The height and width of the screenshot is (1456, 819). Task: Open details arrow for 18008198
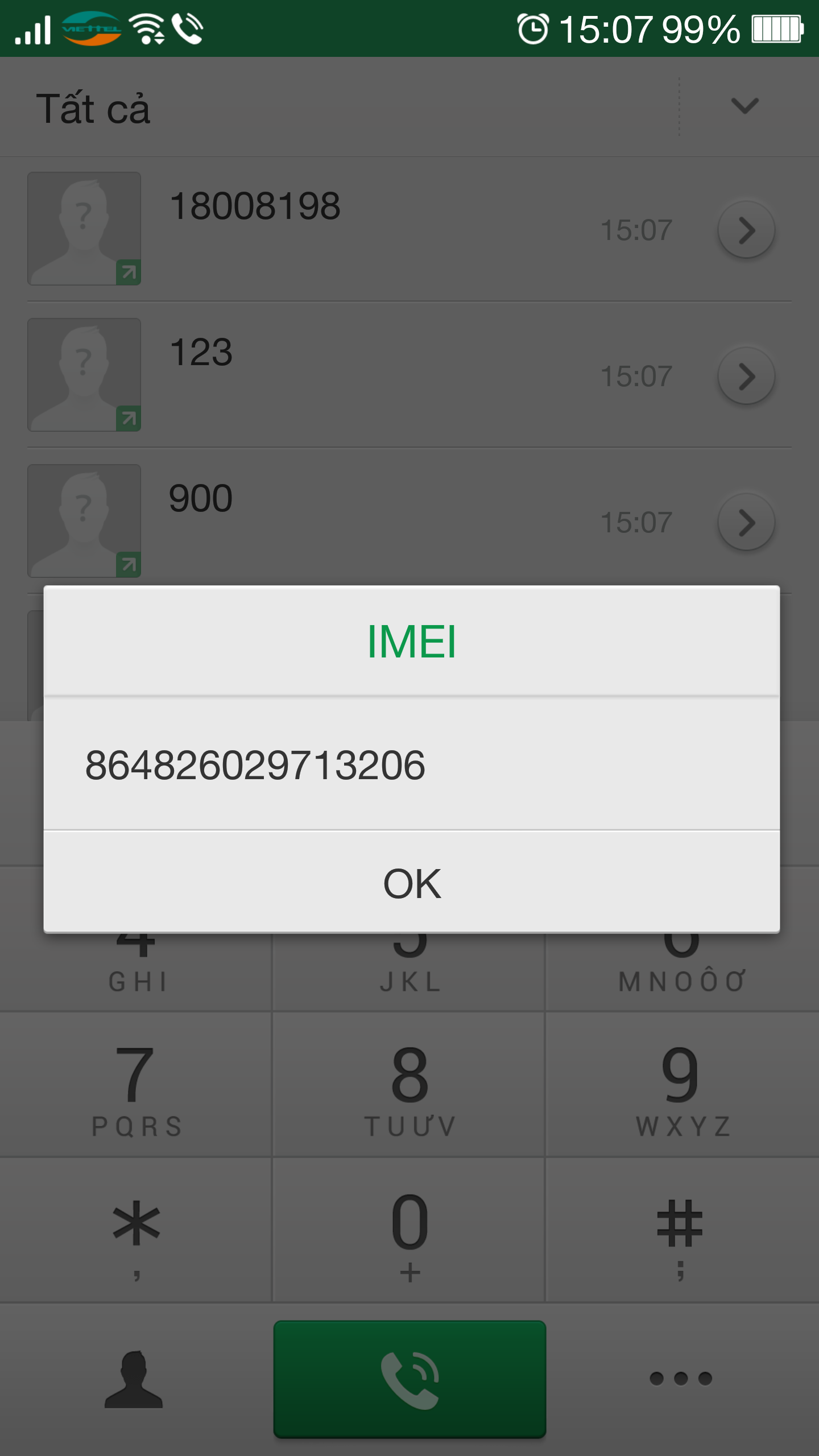coord(746,230)
